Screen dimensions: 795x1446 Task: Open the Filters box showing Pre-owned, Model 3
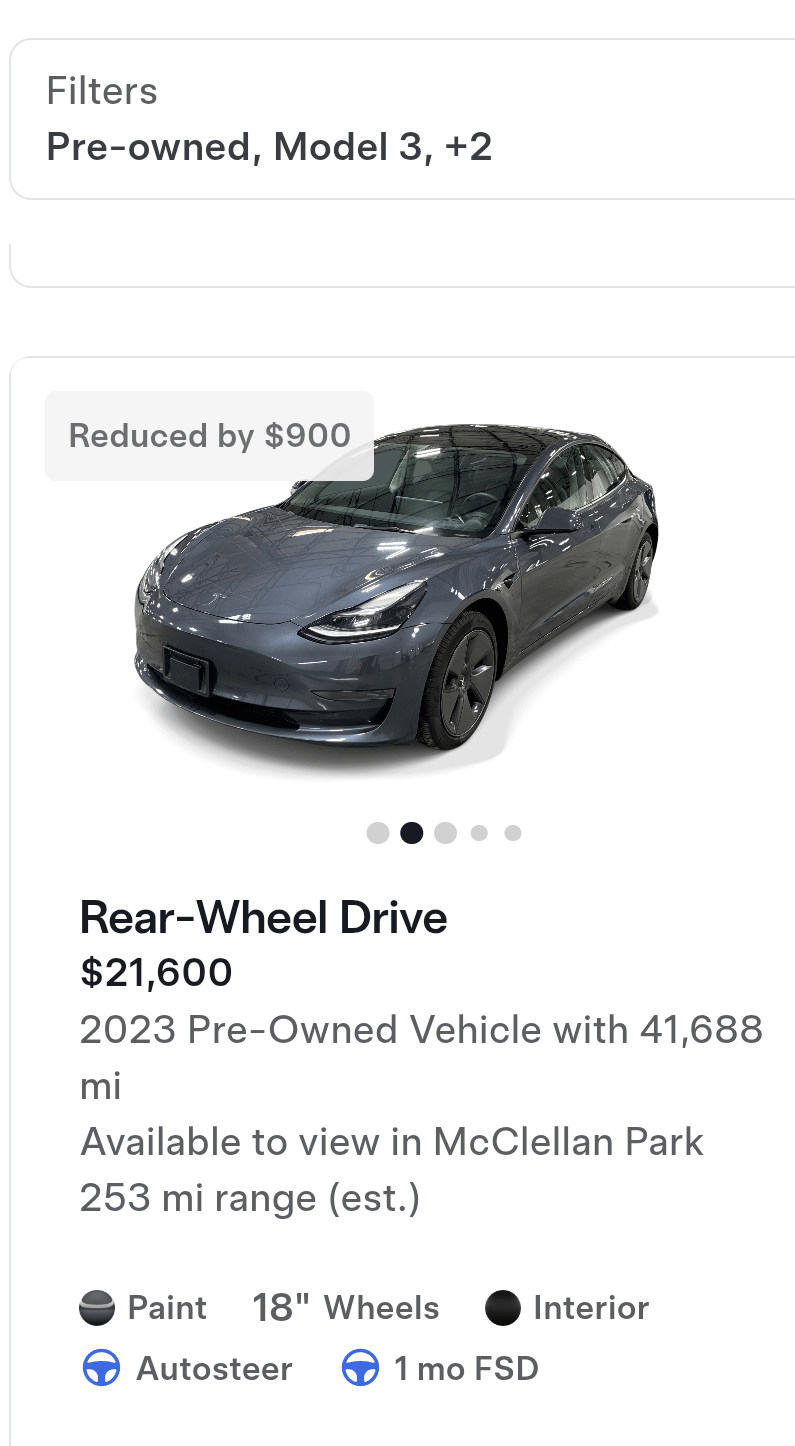click(x=400, y=120)
